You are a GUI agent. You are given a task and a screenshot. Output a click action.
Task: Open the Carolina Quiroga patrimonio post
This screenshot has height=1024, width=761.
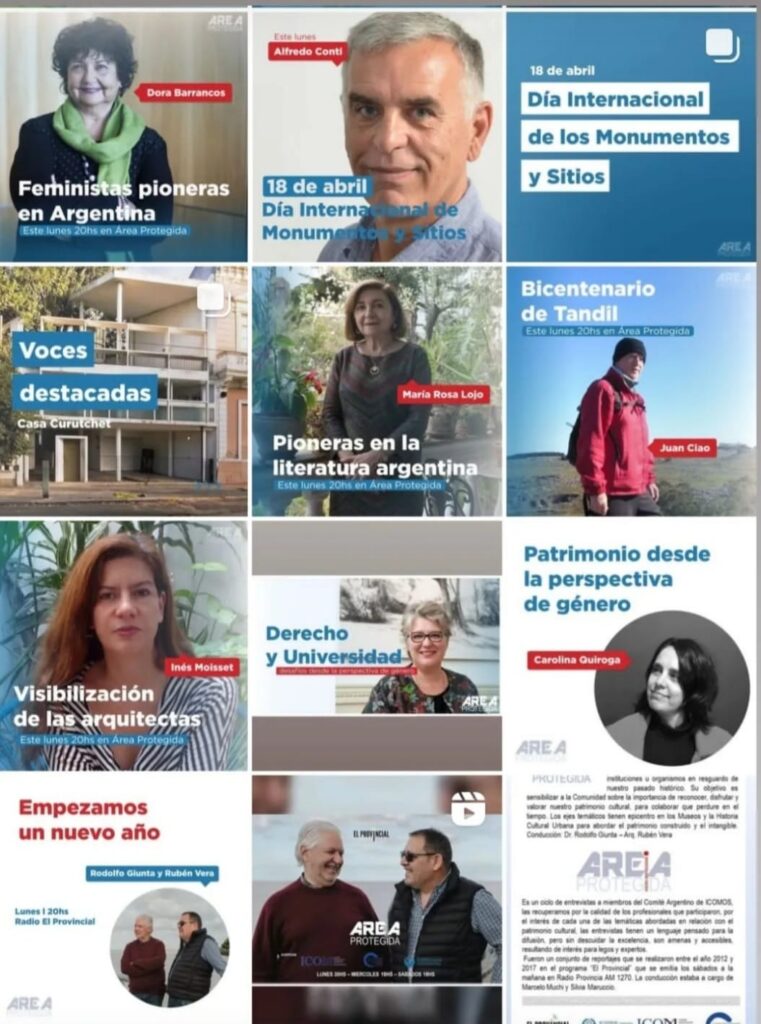point(631,645)
